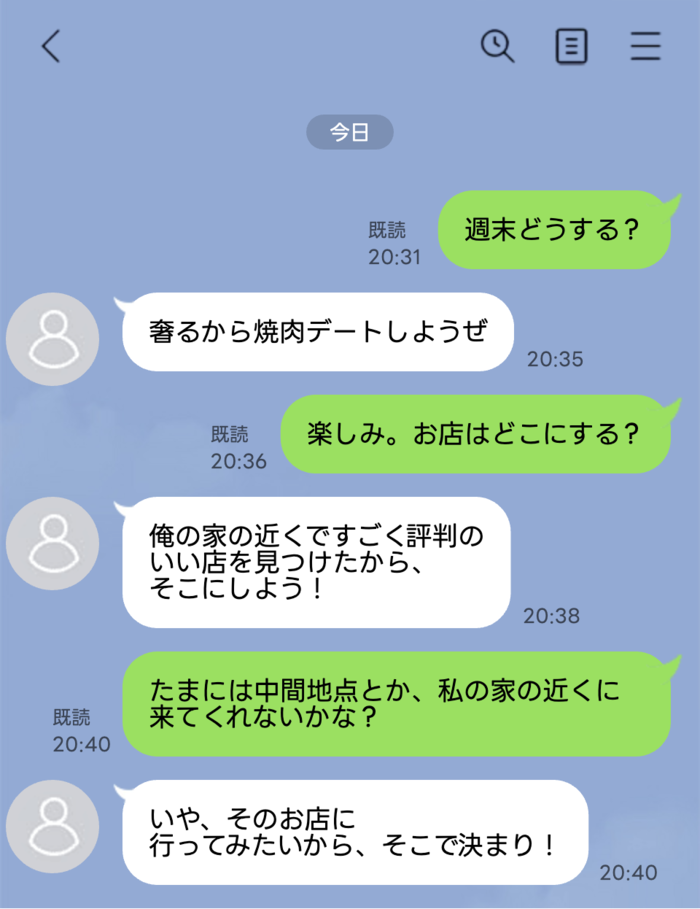Go back to the chat list

point(51,46)
